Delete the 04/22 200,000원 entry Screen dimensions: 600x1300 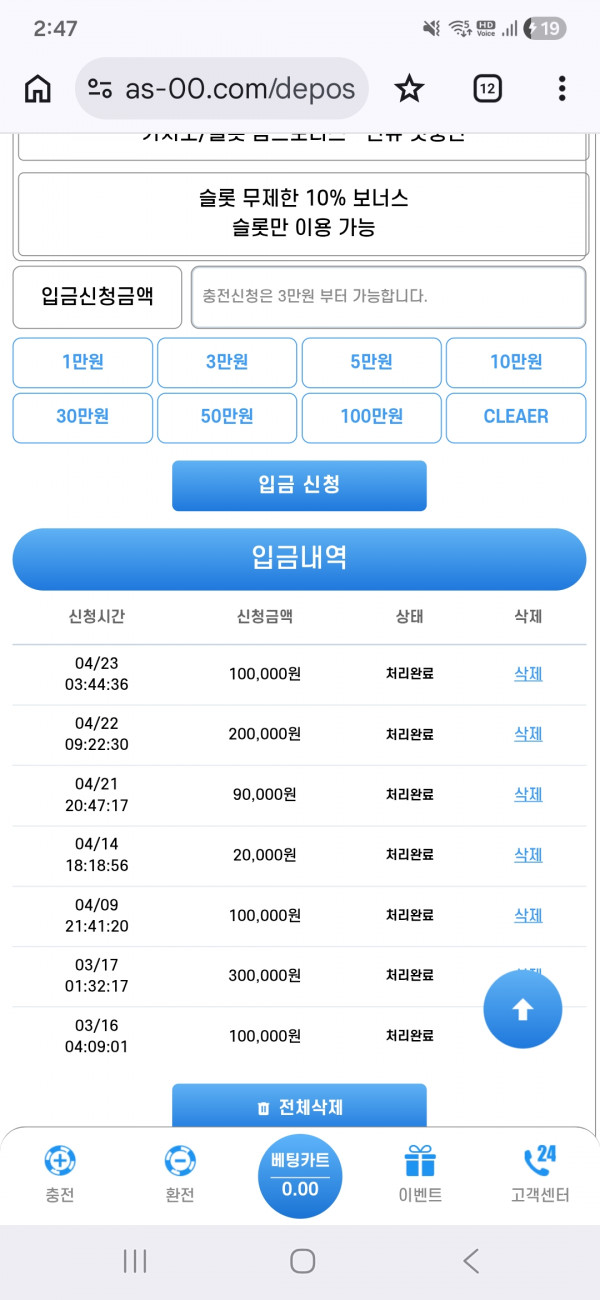coord(528,734)
